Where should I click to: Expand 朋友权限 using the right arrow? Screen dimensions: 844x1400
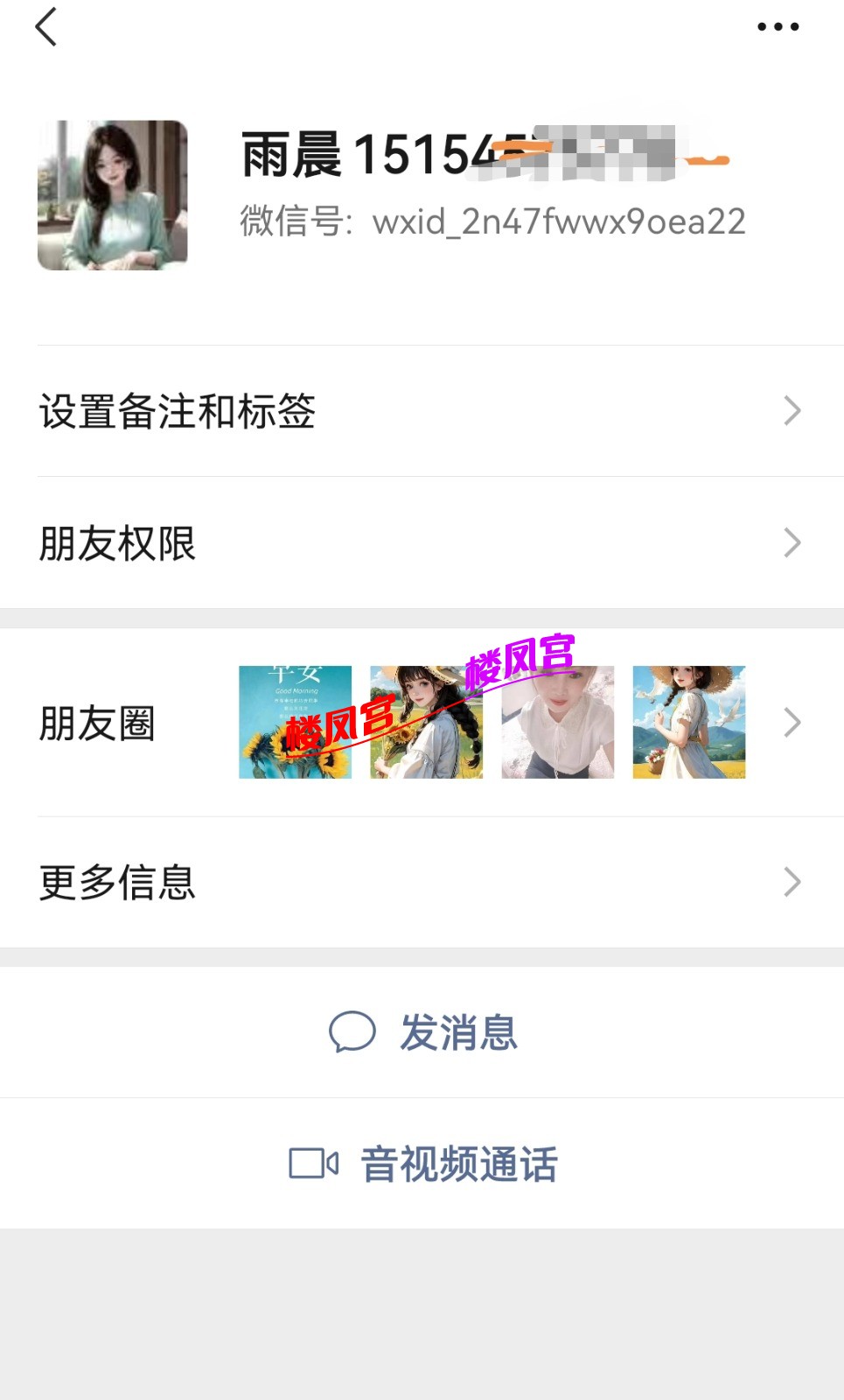[x=792, y=542]
